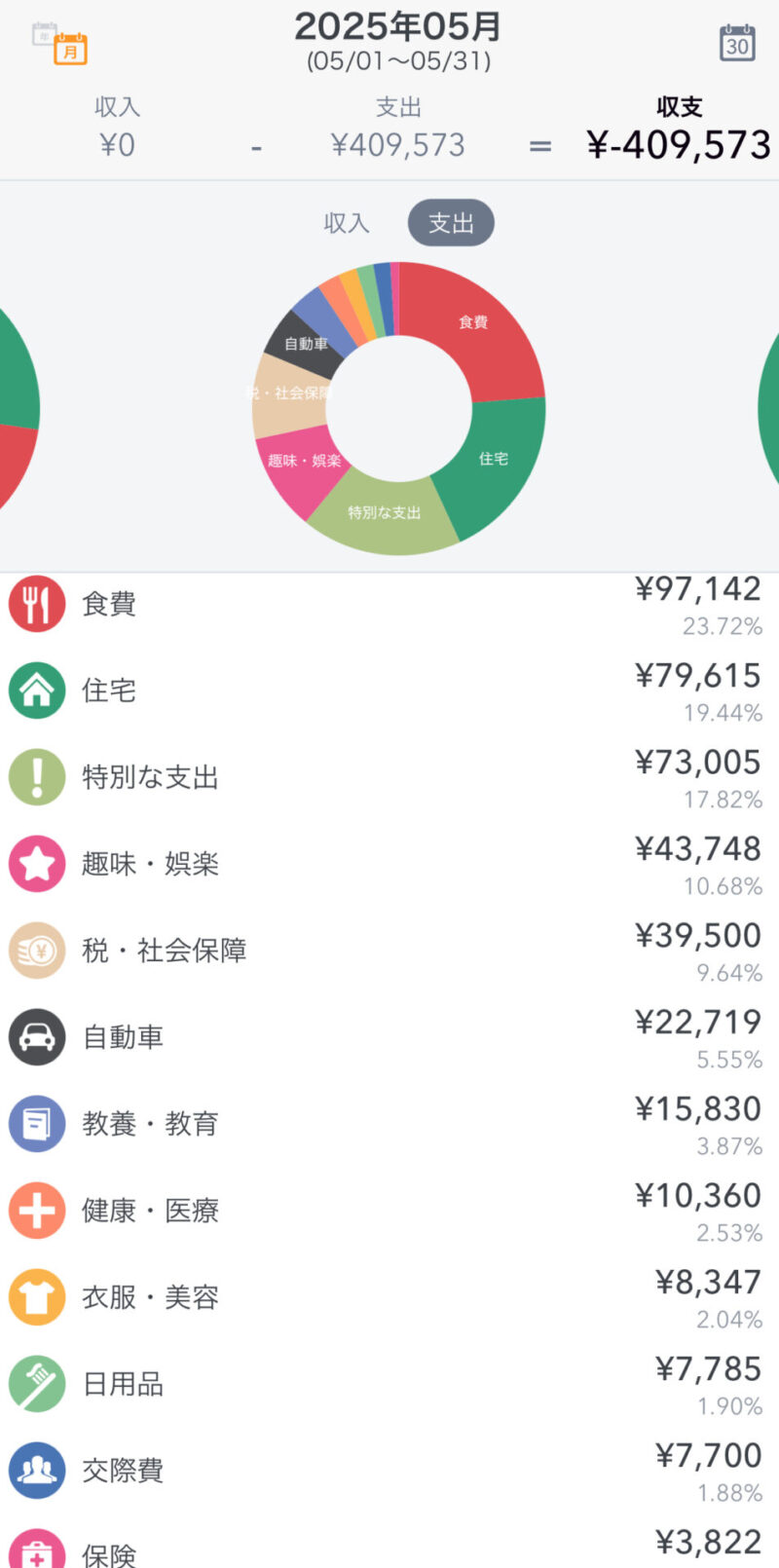Viewport: 779px width, 1568px height.
Task: Select the 支出 segment
Action: pyautogui.click(x=451, y=223)
